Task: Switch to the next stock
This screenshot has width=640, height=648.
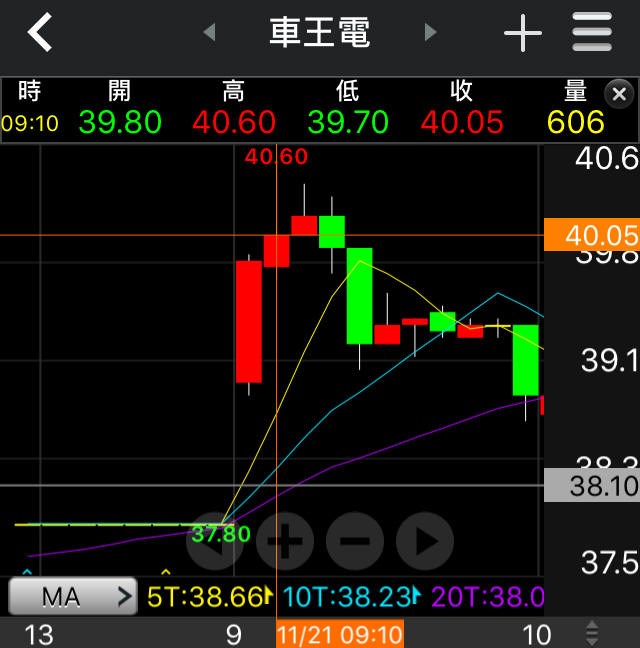Action: click(x=431, y=33)
